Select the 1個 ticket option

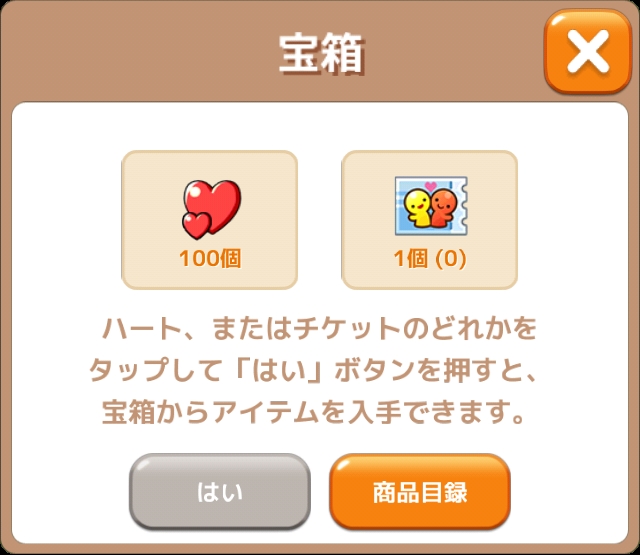tap(429, 220)
